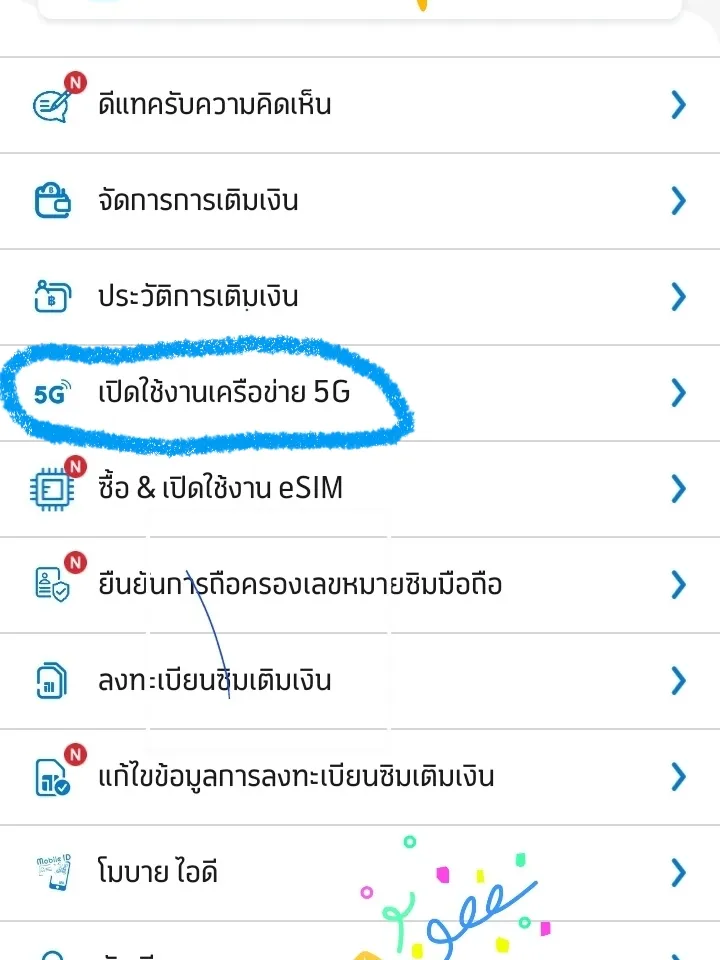The image size is (720, 960).
Task: Open the eSIM row via its chevron
Action: pyautogui.click(x=676, y=489)
